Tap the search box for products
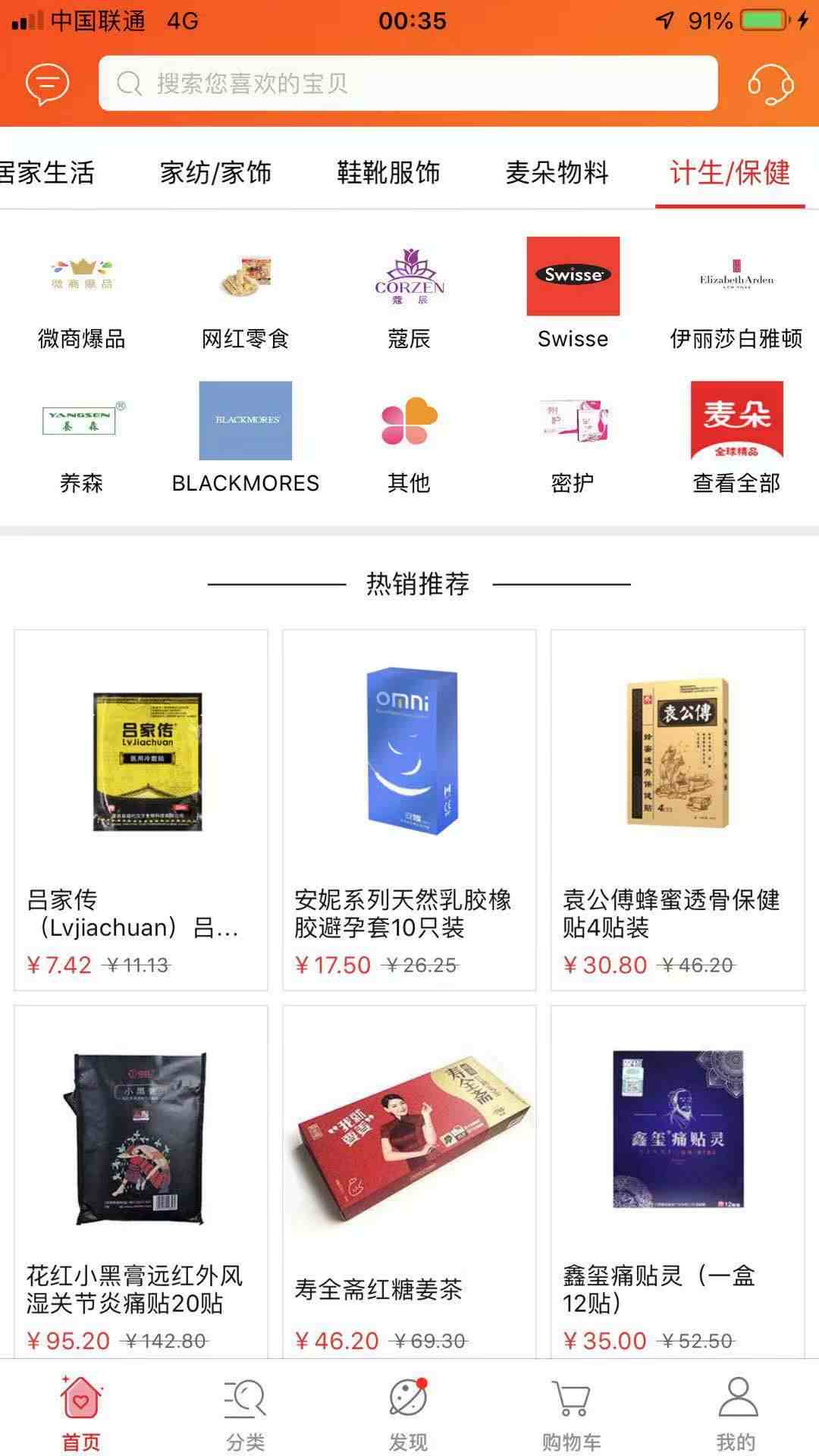Viewport: 819px width, 1456px height. (408, 83)
